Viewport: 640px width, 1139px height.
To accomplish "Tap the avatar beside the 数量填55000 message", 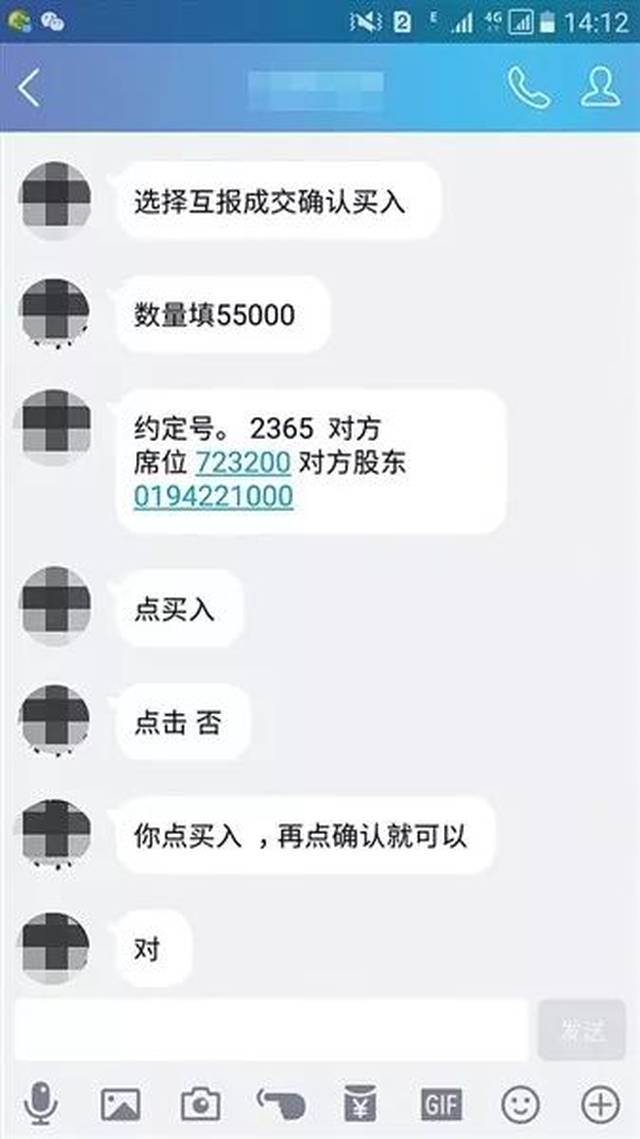I will (x=56, y=313).
